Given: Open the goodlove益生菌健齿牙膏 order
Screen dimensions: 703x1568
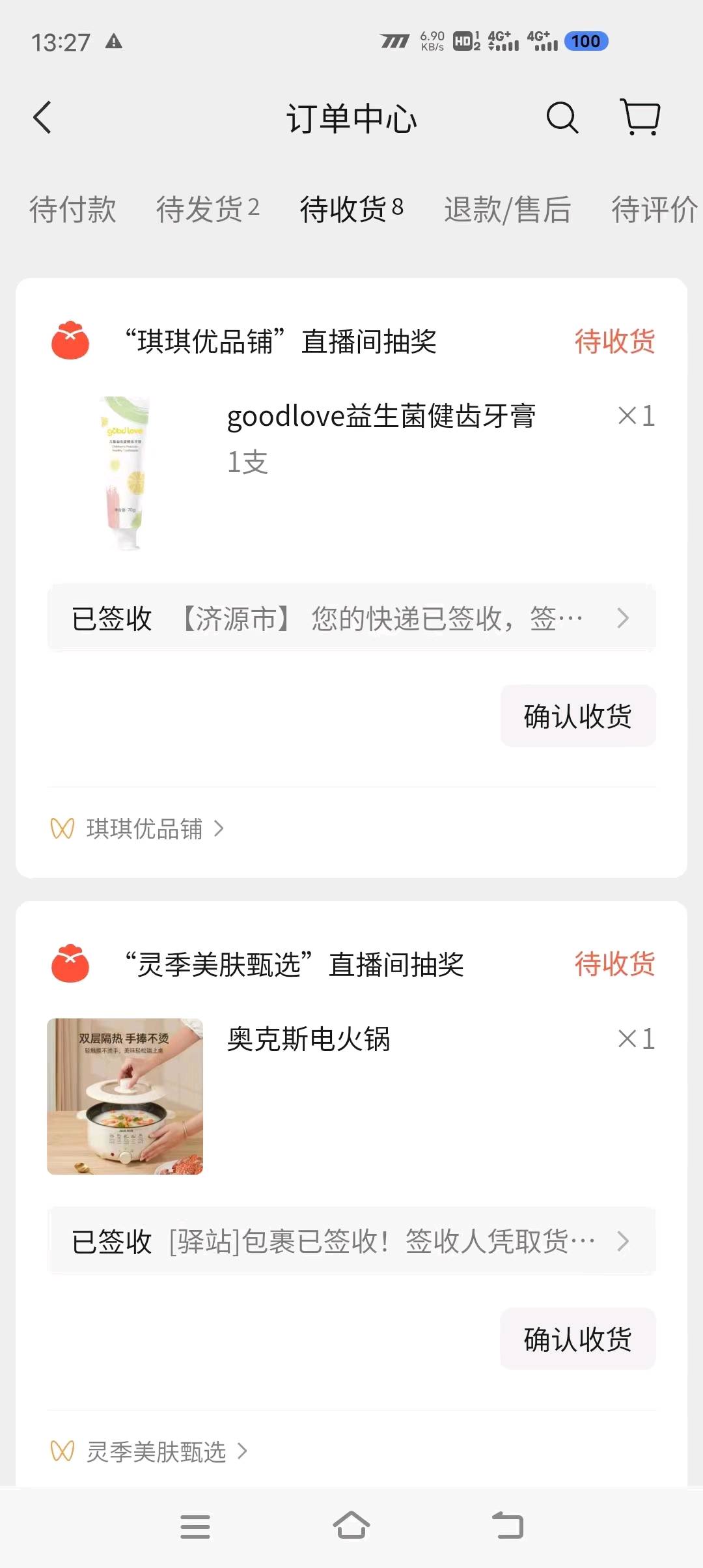Looking at the screenshot, I should click(351, 473).
